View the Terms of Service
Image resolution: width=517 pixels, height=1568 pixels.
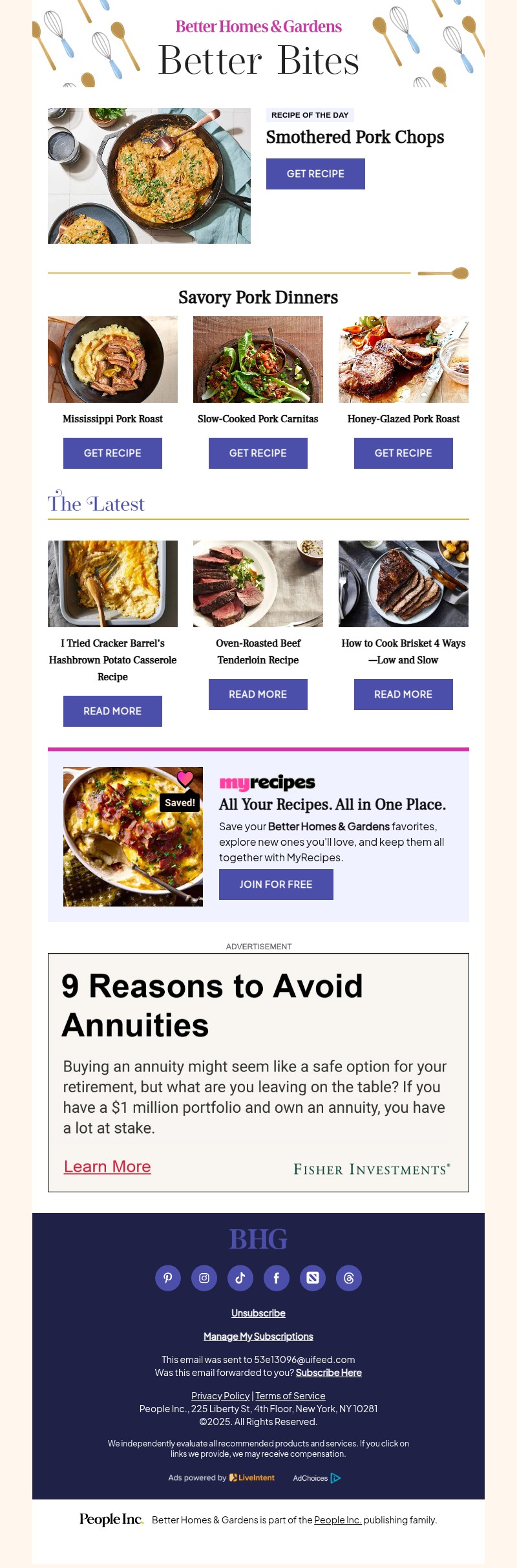290,1396
